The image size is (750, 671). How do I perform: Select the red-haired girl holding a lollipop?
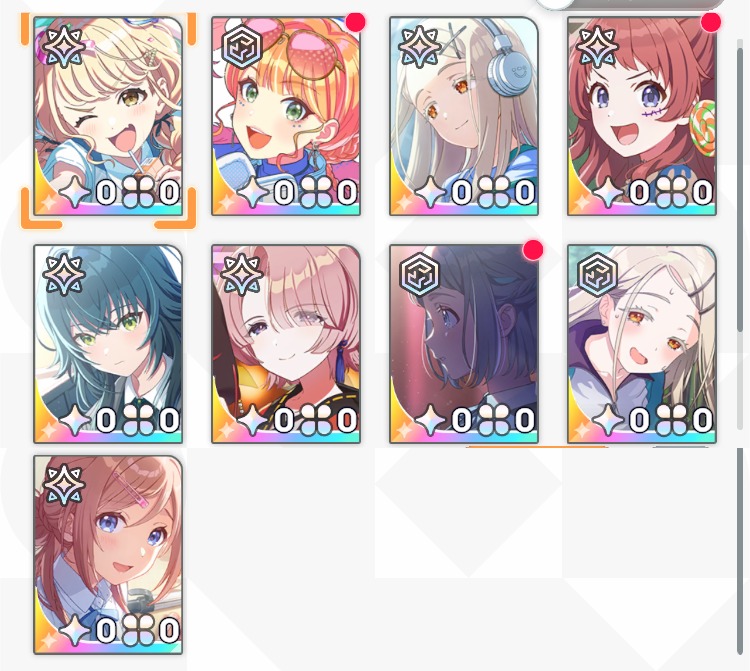click(x=641, y=115)
